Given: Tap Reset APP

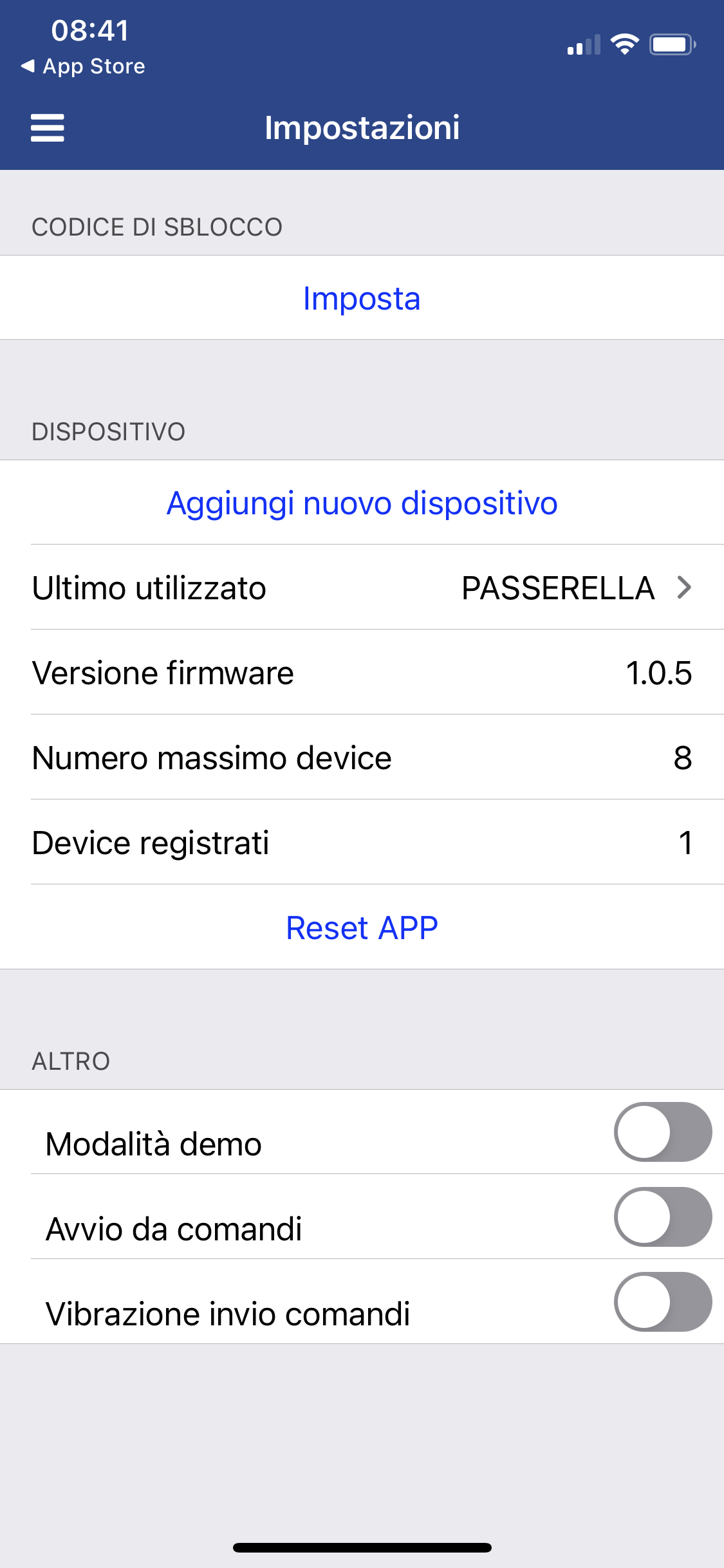Looking at the screenshot, I should (x=362, y=928).
